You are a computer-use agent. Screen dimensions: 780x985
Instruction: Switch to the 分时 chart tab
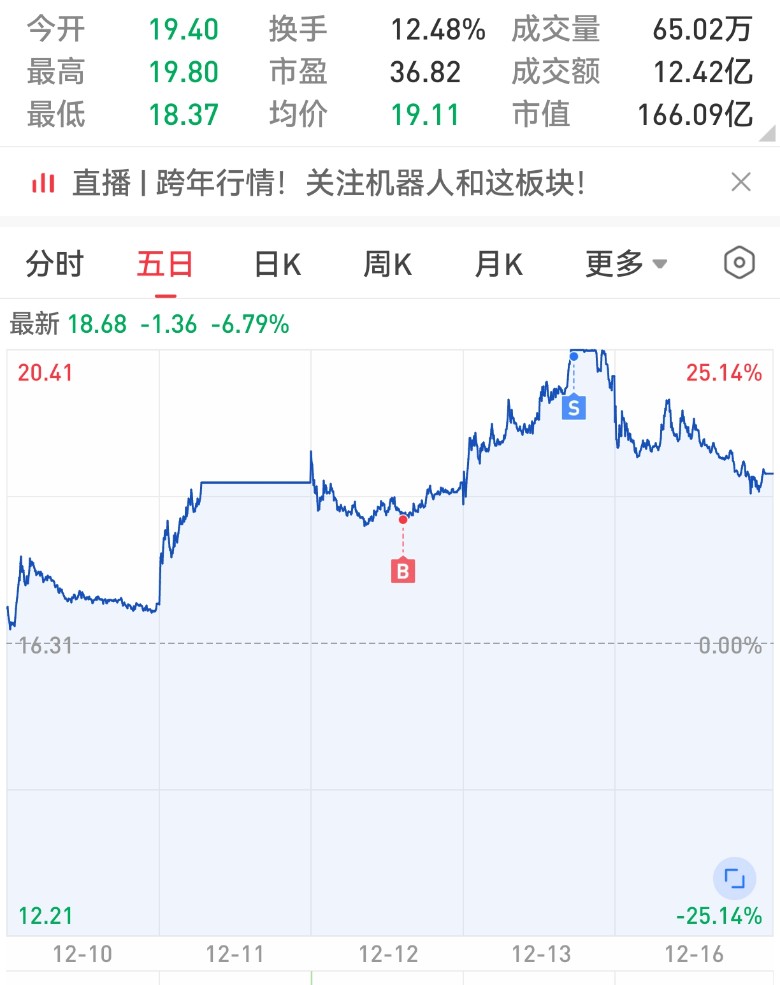[x=55, y=264]
